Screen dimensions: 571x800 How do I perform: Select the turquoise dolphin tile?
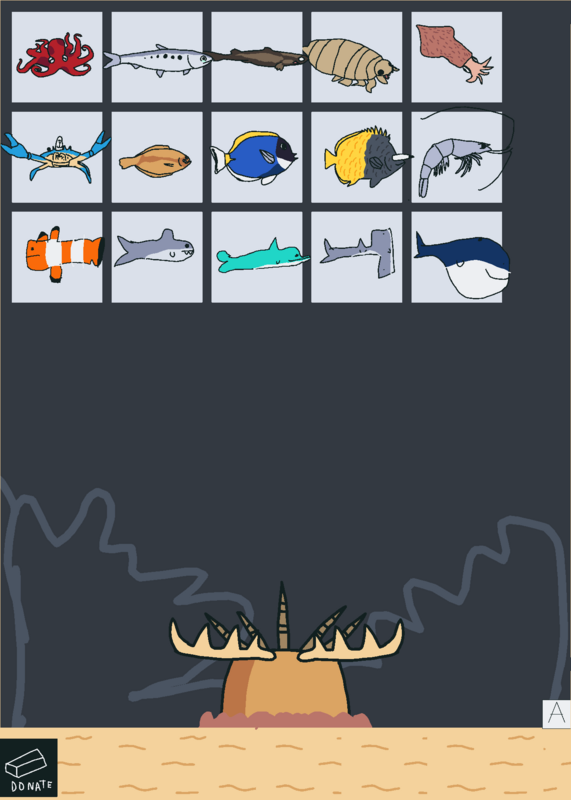point(257,257)
